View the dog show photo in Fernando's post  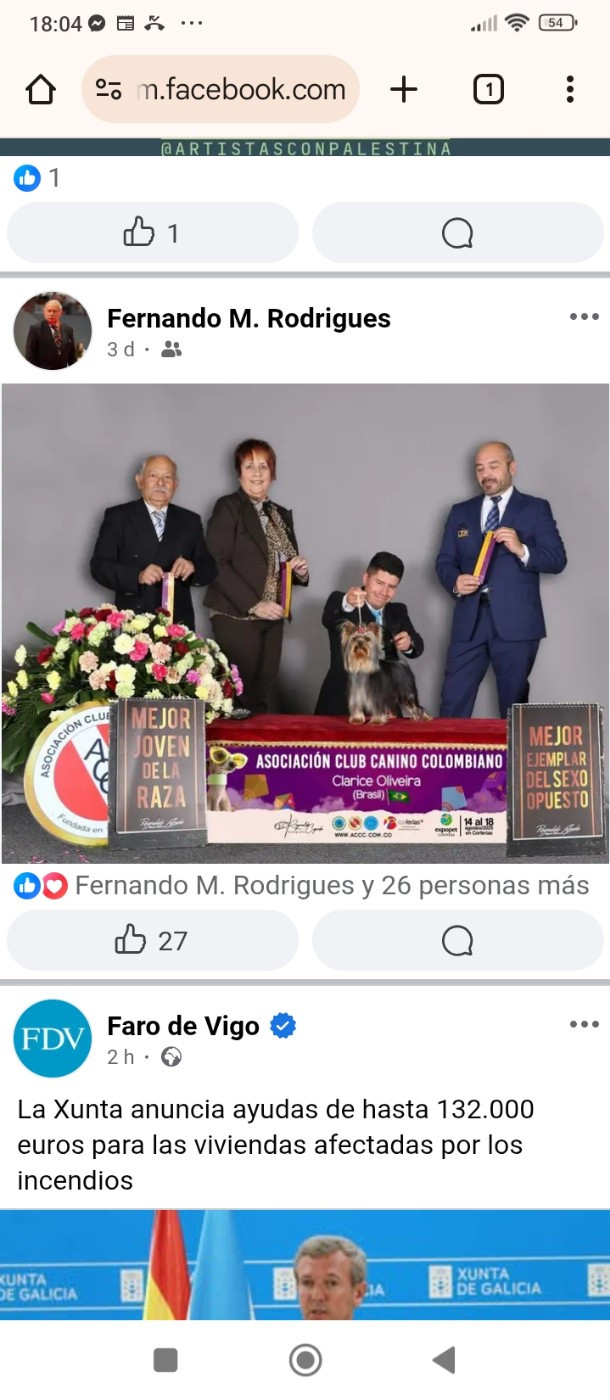coord(305,620)
